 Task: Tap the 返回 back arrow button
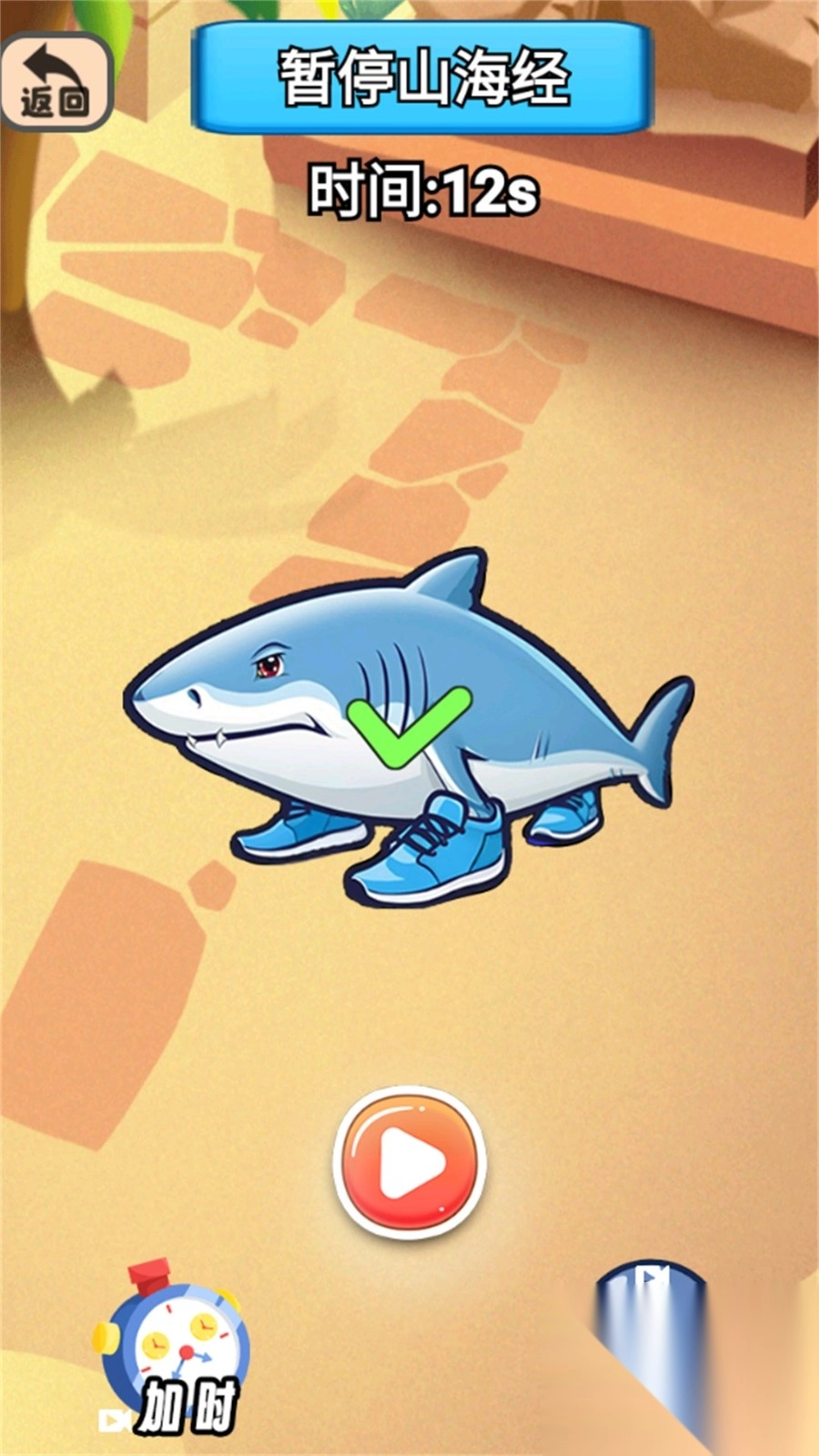pos(56,82)
